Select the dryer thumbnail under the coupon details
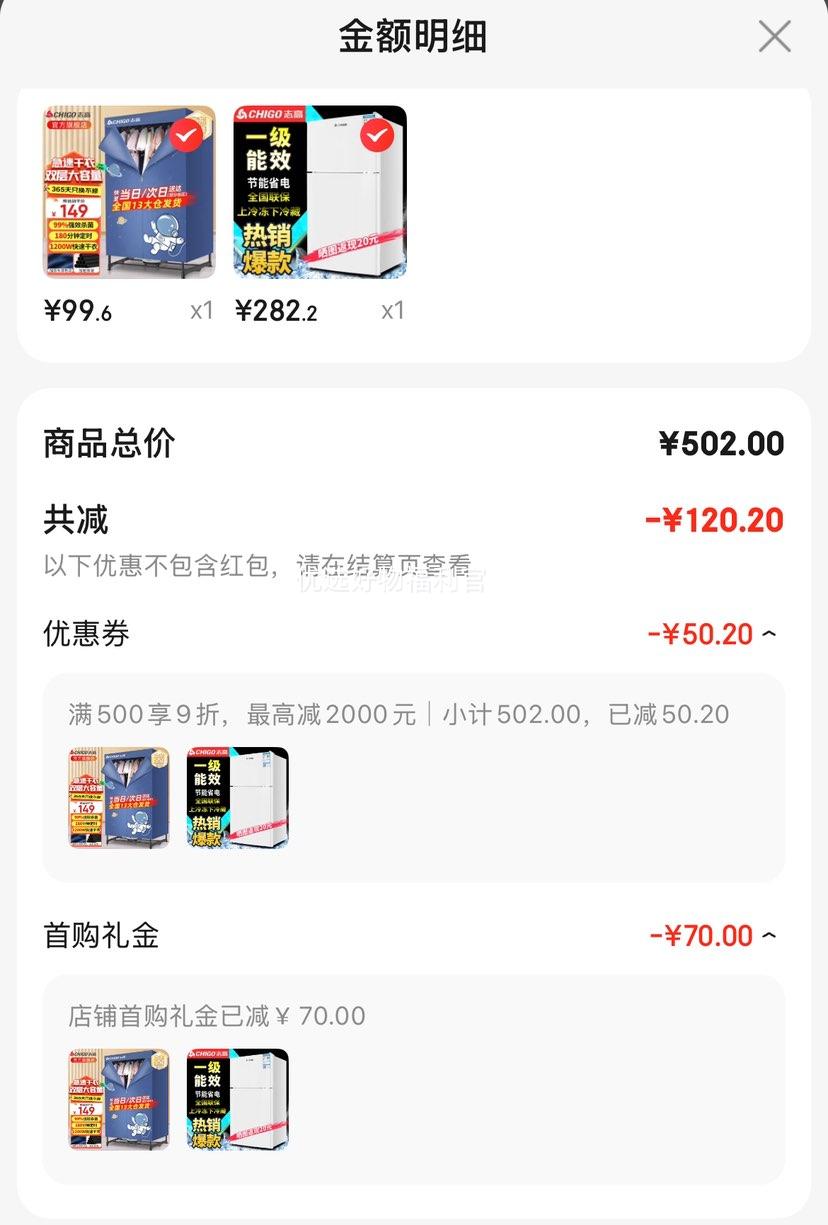 pos(117,797)
